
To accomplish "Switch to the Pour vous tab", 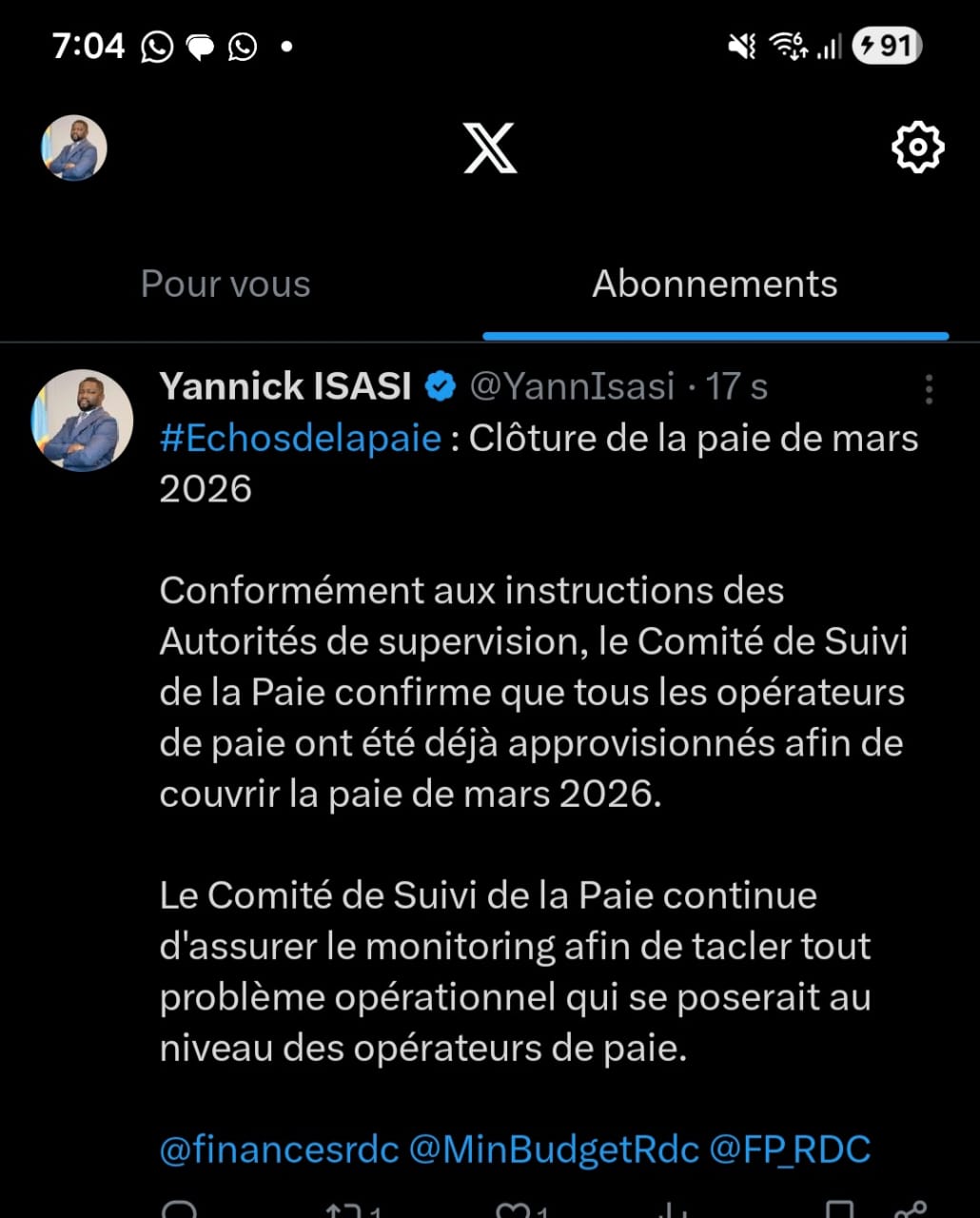I will click(225, 284).
